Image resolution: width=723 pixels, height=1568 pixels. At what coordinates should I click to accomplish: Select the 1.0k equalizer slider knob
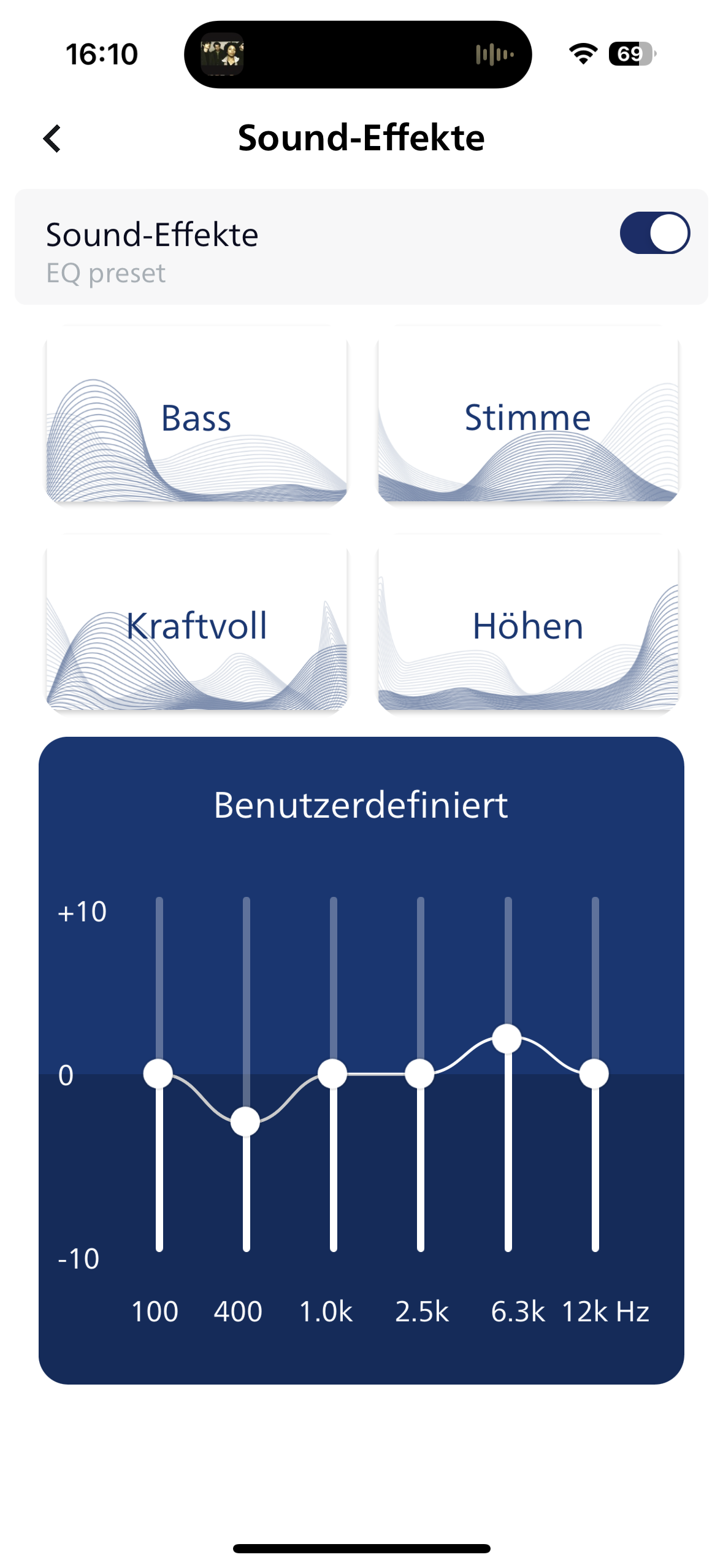pyautogui.click(x=333, y=1074)
